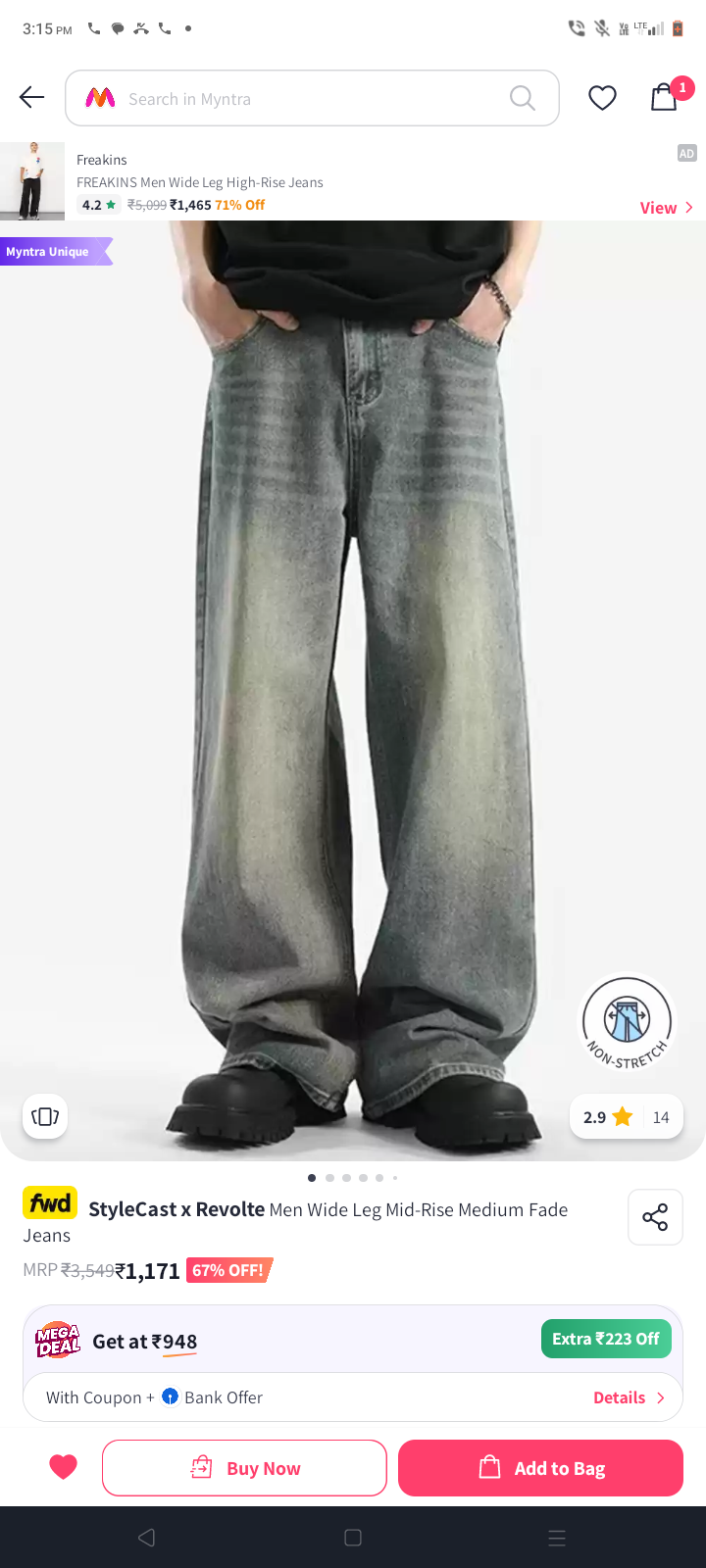Open similar products icon on product image
Viewport: 706px width, 1568px height.
click(45, 1116)
